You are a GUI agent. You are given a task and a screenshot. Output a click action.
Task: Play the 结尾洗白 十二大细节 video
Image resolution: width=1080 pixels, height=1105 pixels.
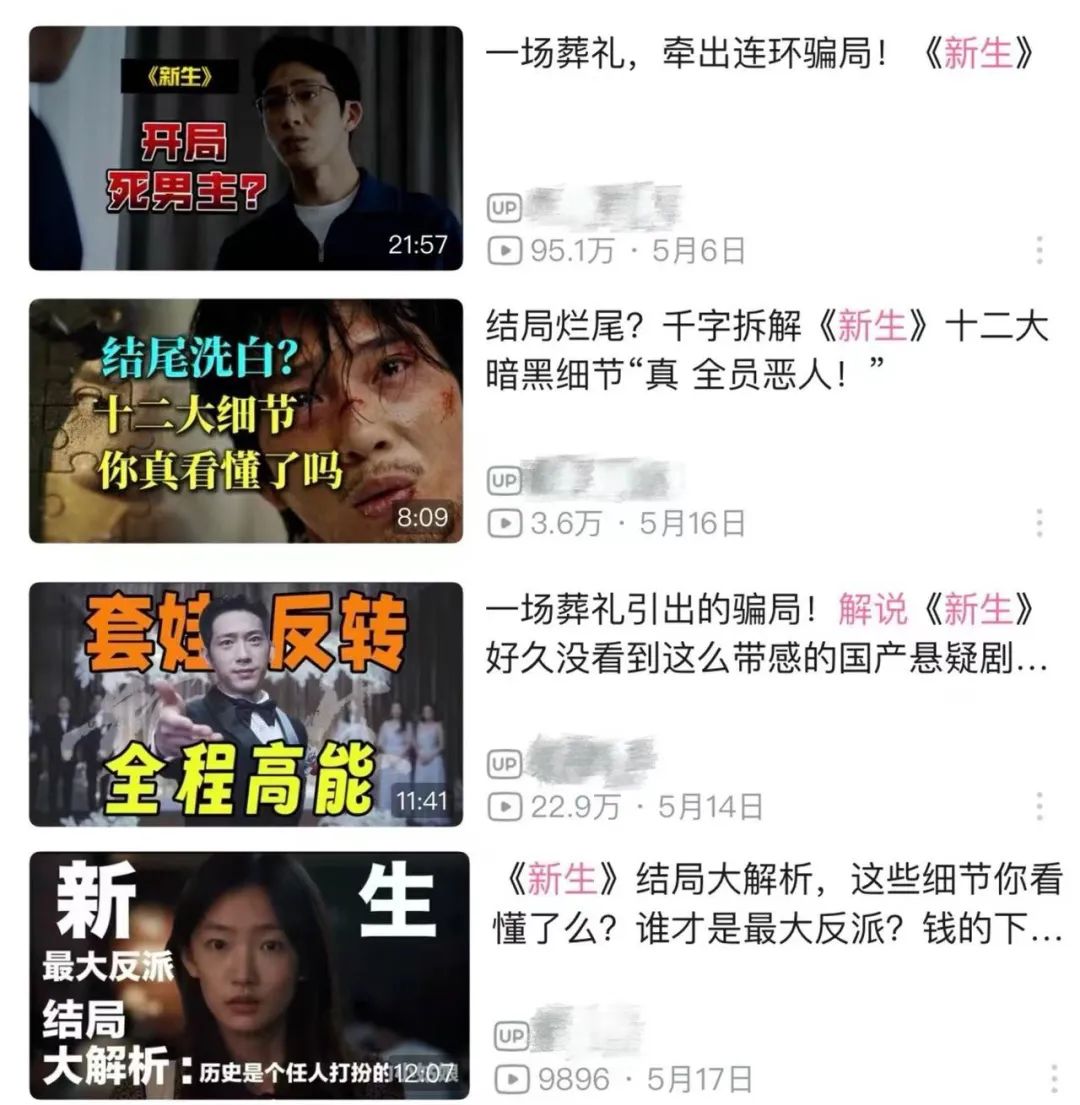pos(246,421)
